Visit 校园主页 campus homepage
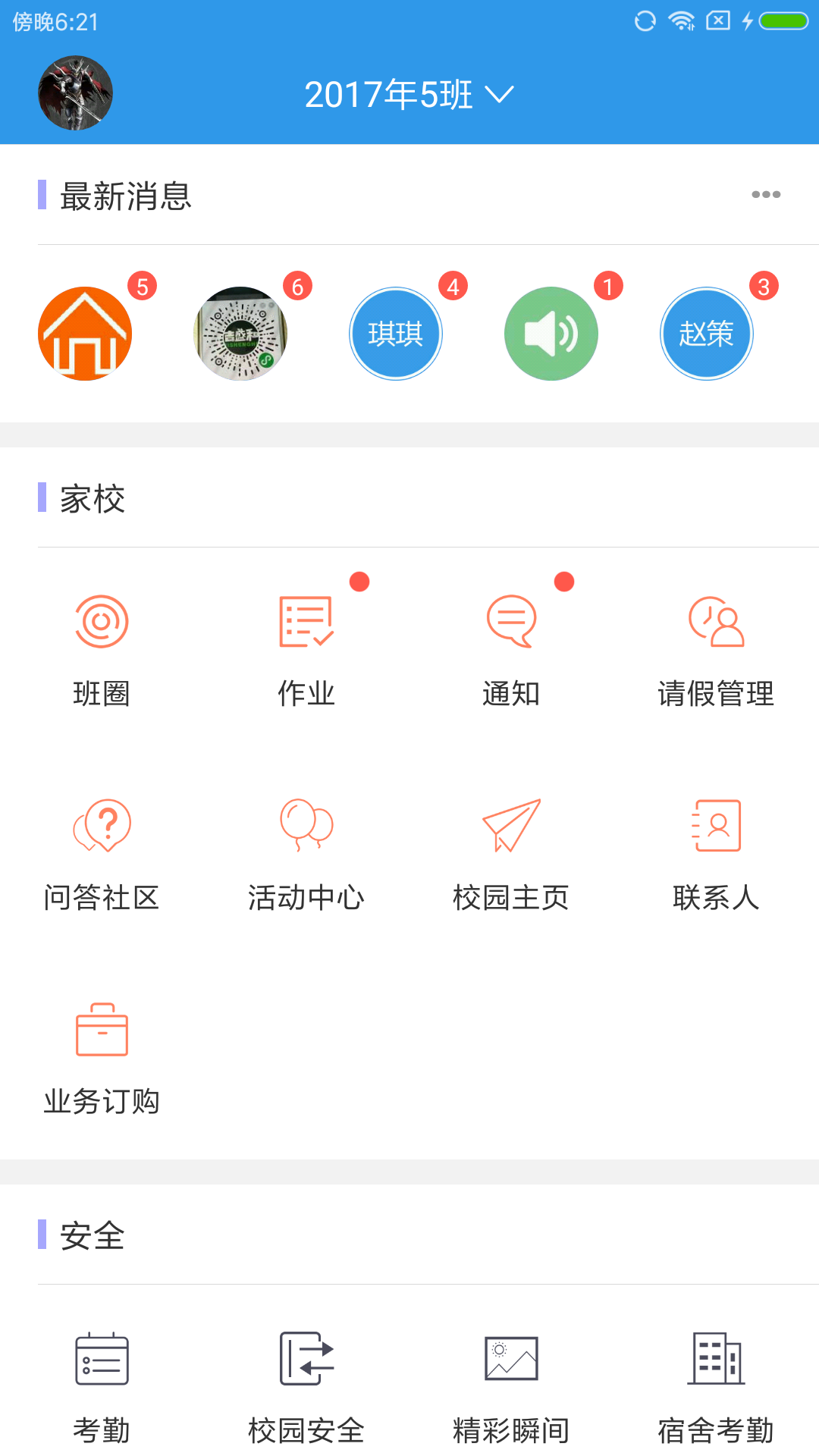The width and height of the screenshot is (819, 1456). [x=510, y=853]
